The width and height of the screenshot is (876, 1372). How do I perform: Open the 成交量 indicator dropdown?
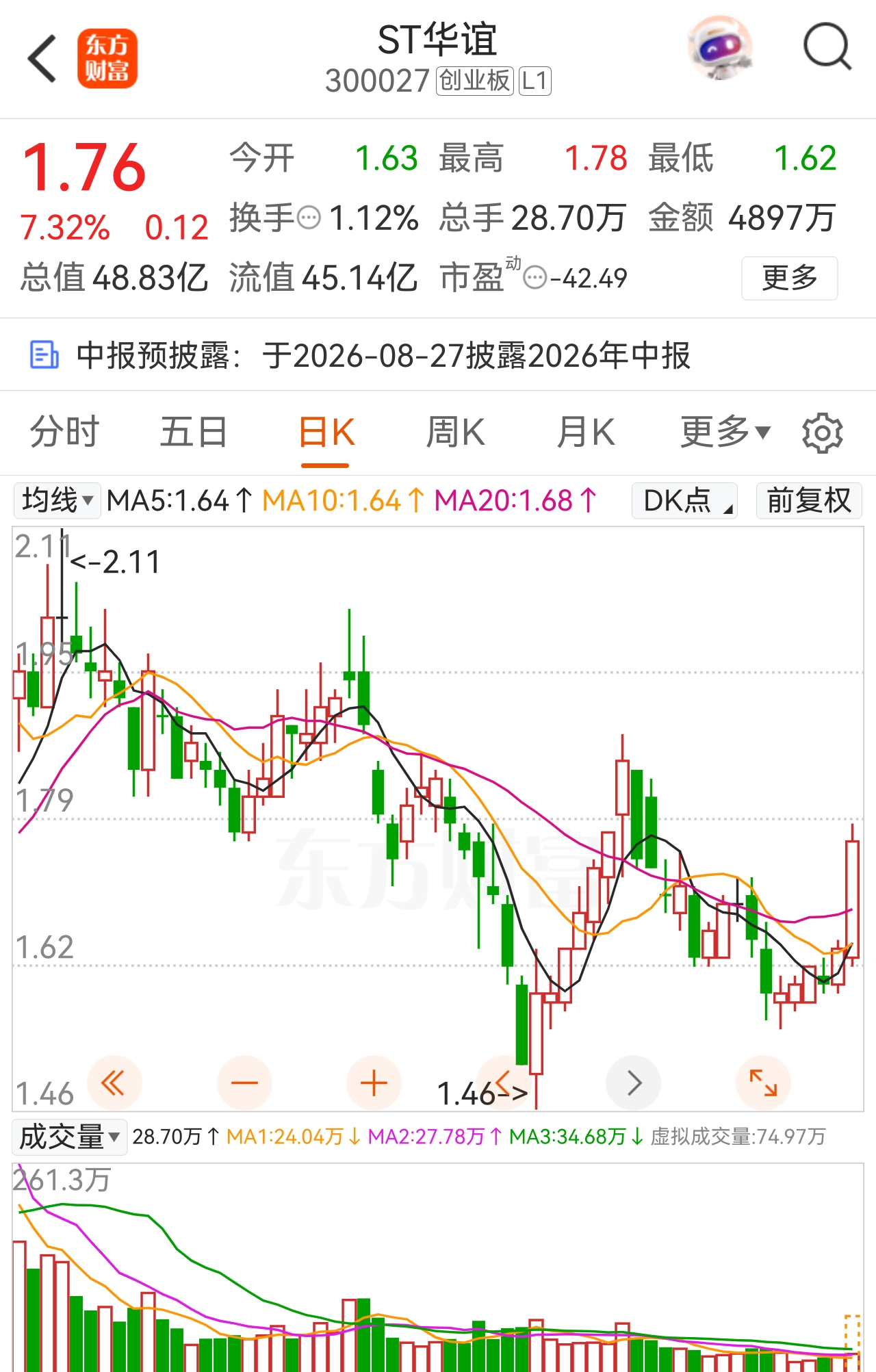pyautogui.click(x=70, y=1137)
